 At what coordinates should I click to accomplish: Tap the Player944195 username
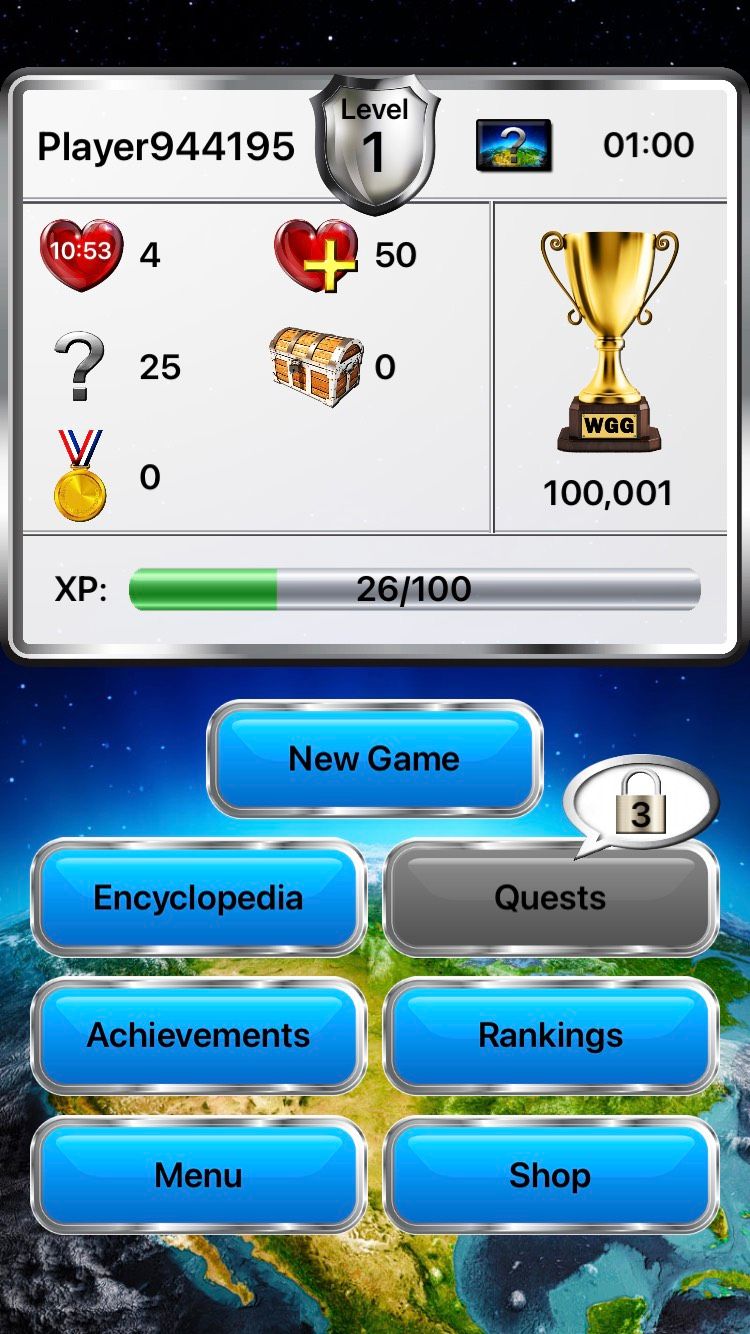click(166, 146)
